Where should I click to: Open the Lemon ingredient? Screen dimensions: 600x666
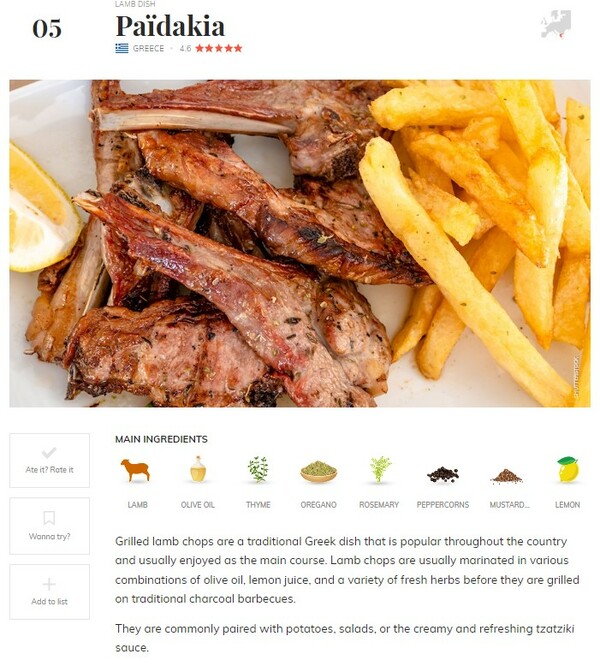coord(567,478)
